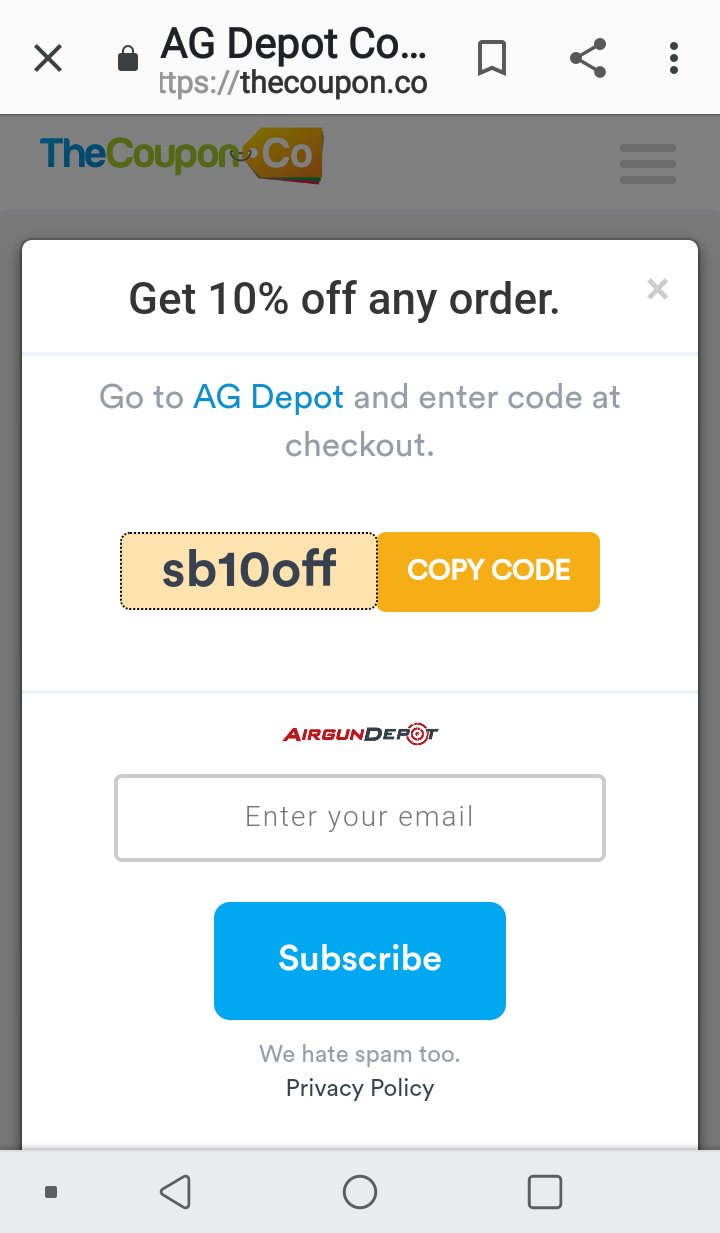Tap the Copy Code button
Viewport: 720px width, 1233px height.
click(488, 571)
